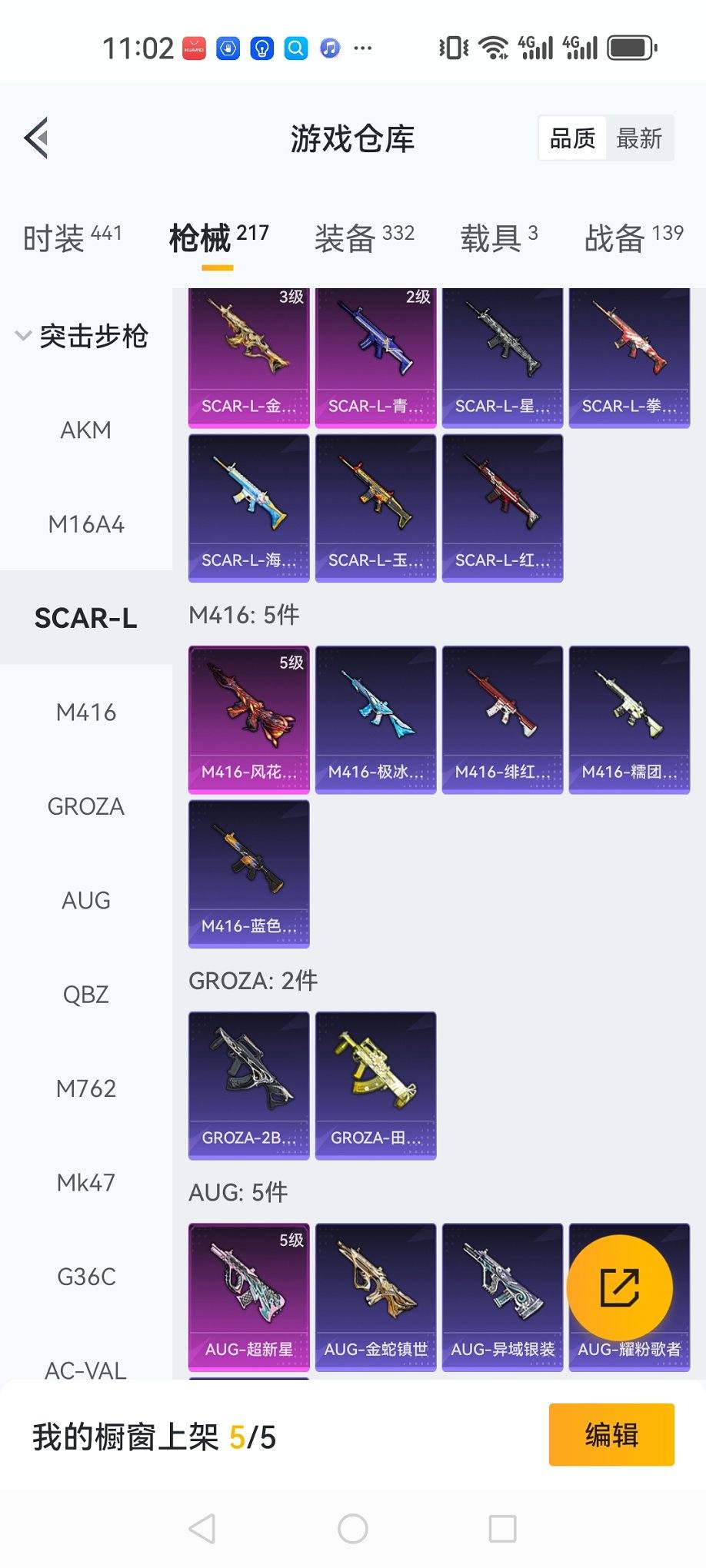Sort by 最新
The image size is (706, 1568).
coord(638,138)
